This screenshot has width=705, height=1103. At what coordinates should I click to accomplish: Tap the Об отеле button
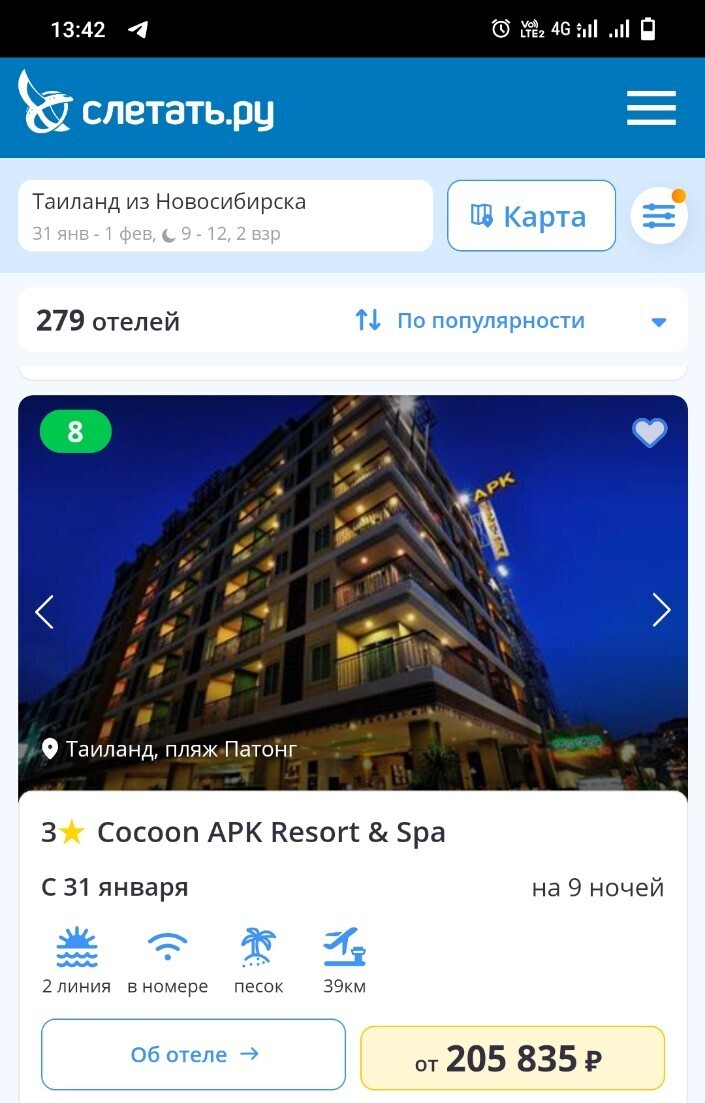click(193, 1054)
